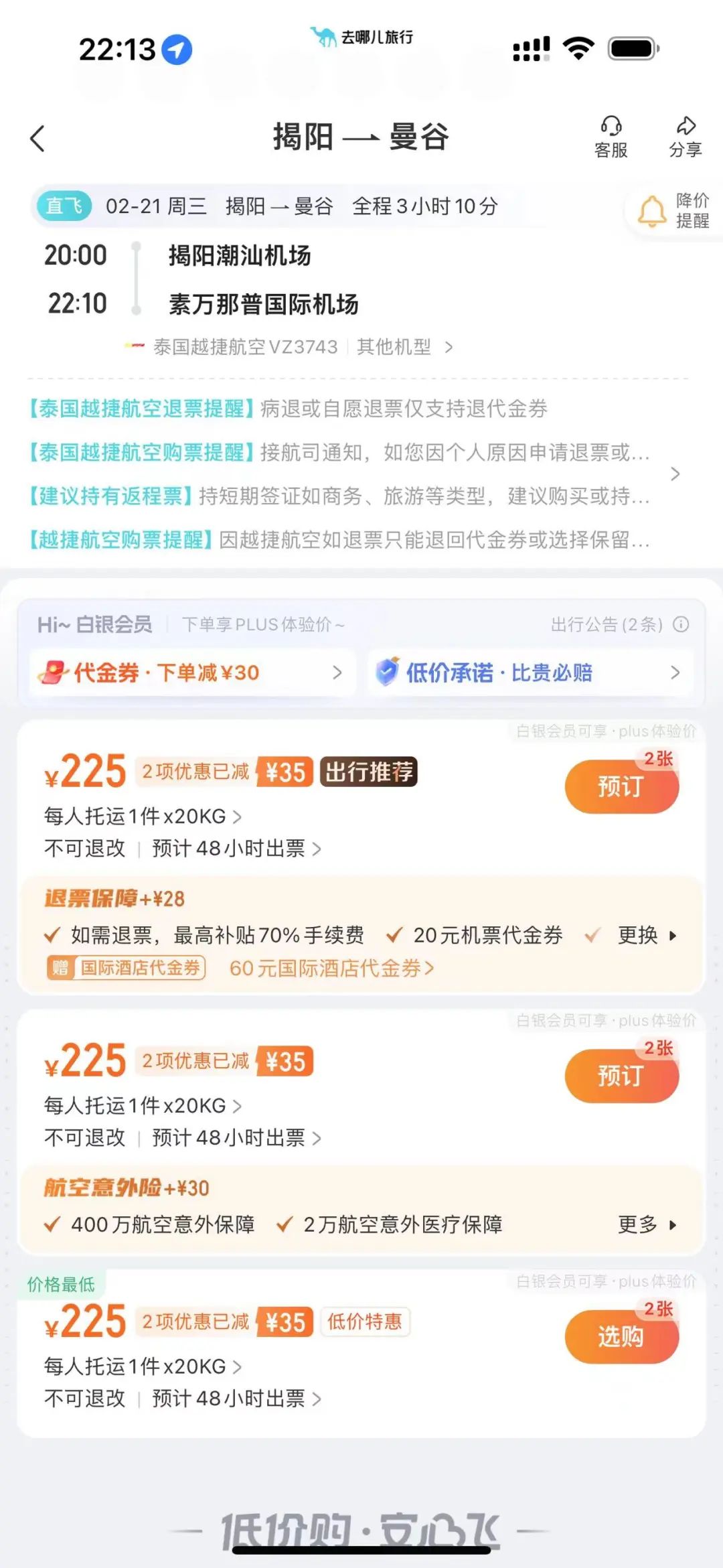Go back using the top-left arrow
Screen dimensions: 723x1568
[38, 139]
